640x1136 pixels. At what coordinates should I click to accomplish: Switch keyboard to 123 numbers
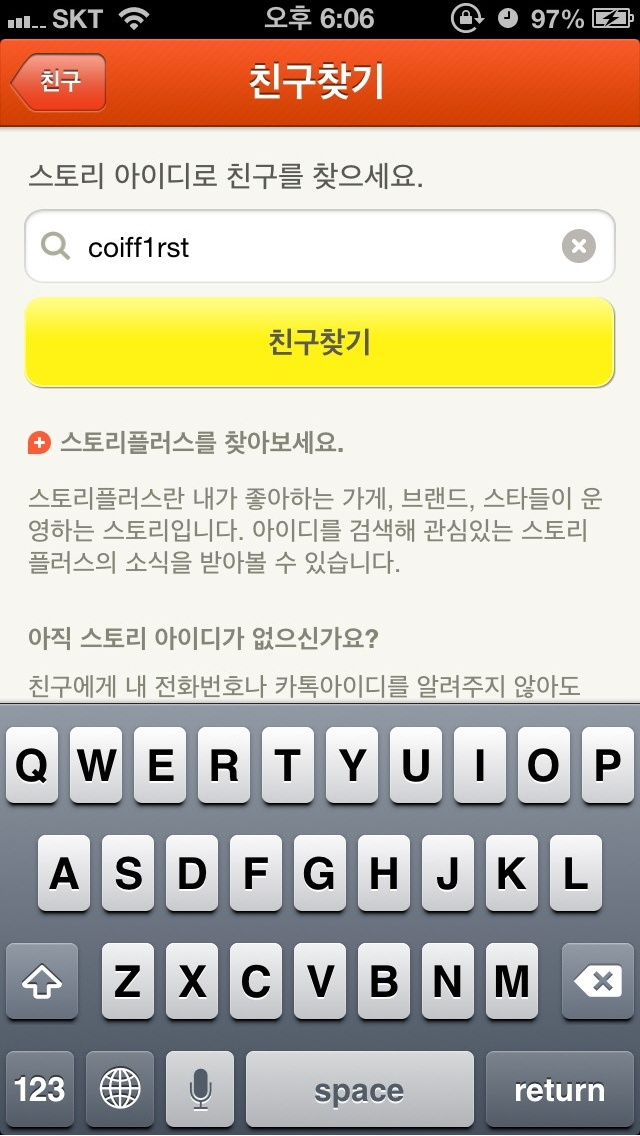(x=40, y=1089)
